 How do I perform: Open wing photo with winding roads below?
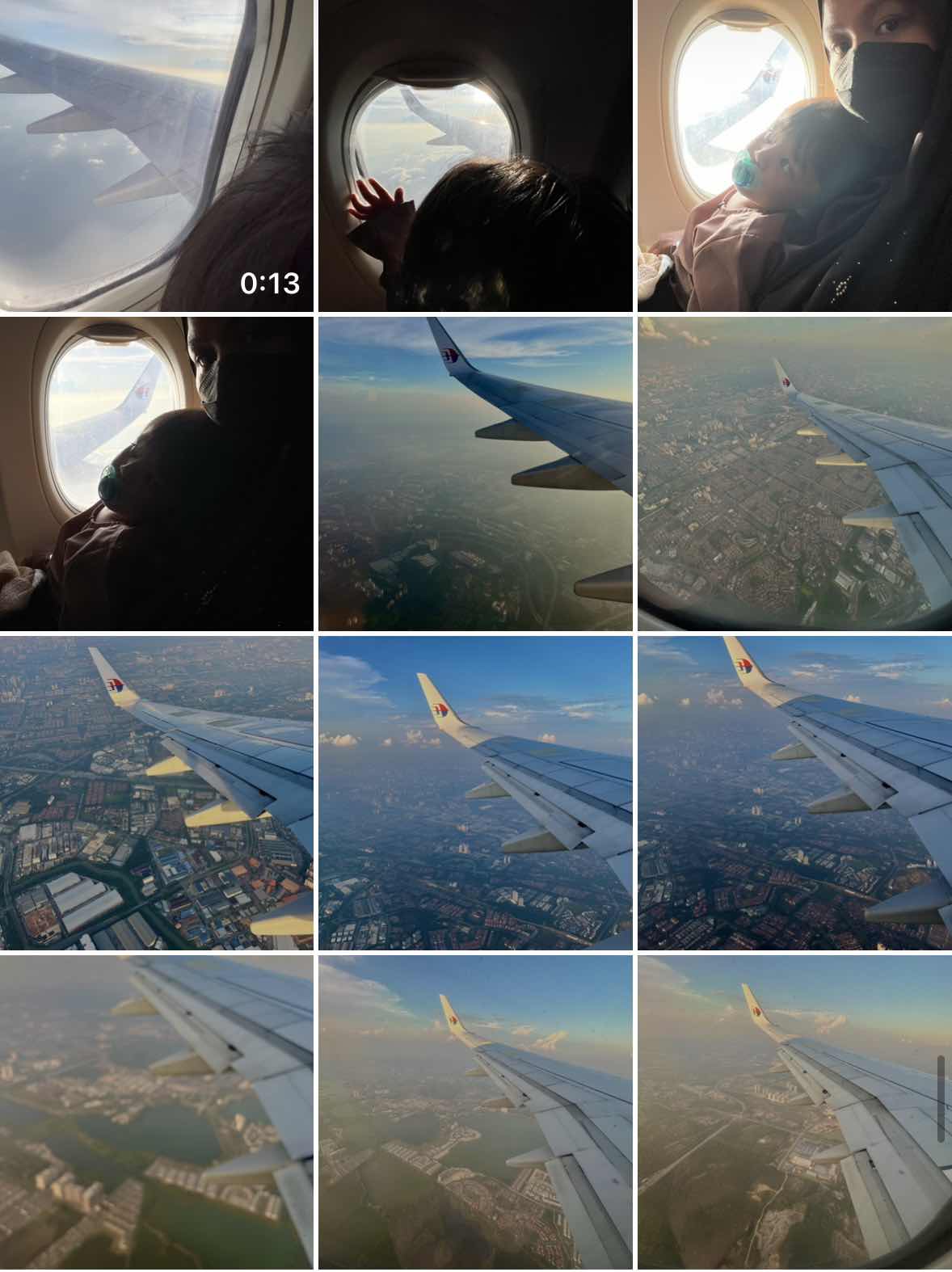coord(794,1112)
